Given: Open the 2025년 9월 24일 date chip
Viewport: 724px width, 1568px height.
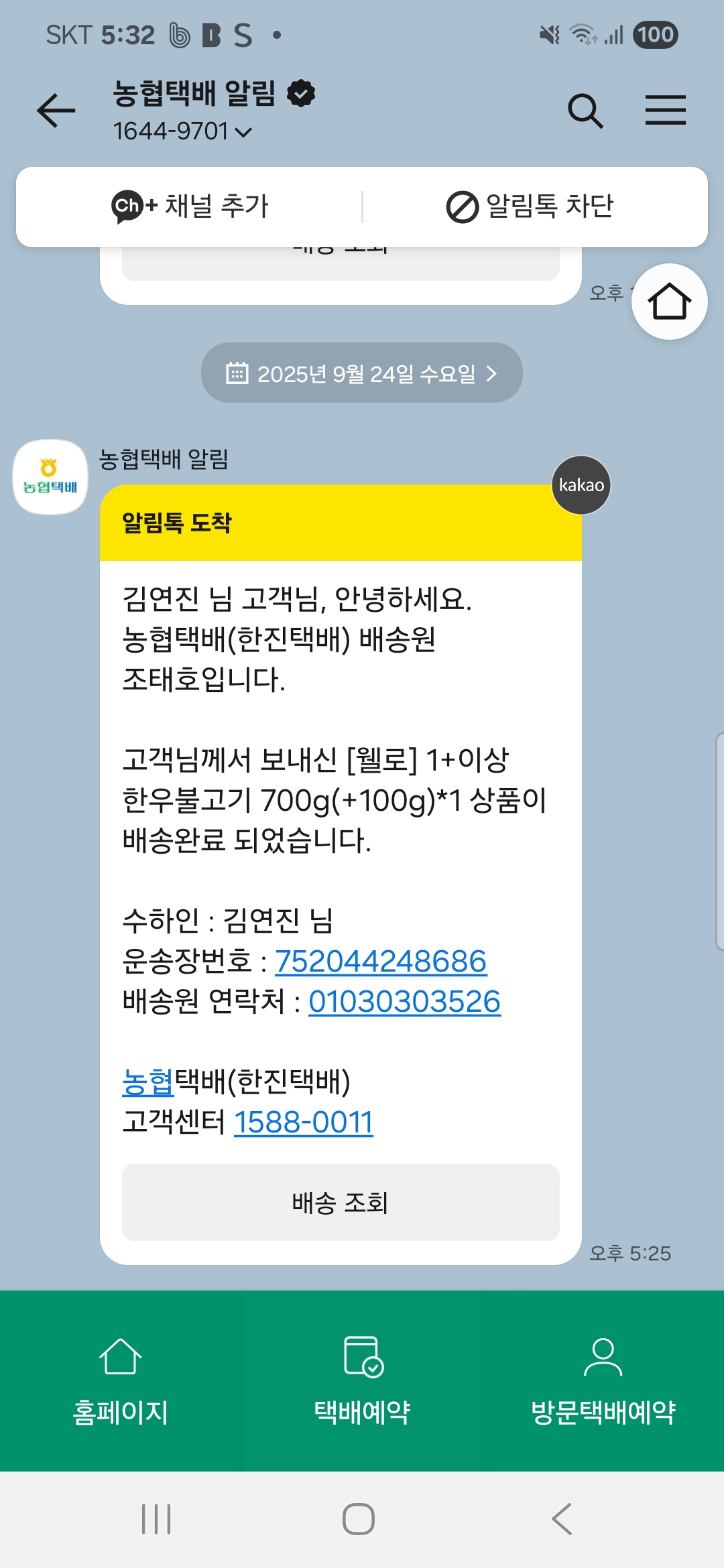Looking at the screenshot, I should point(362,373).
